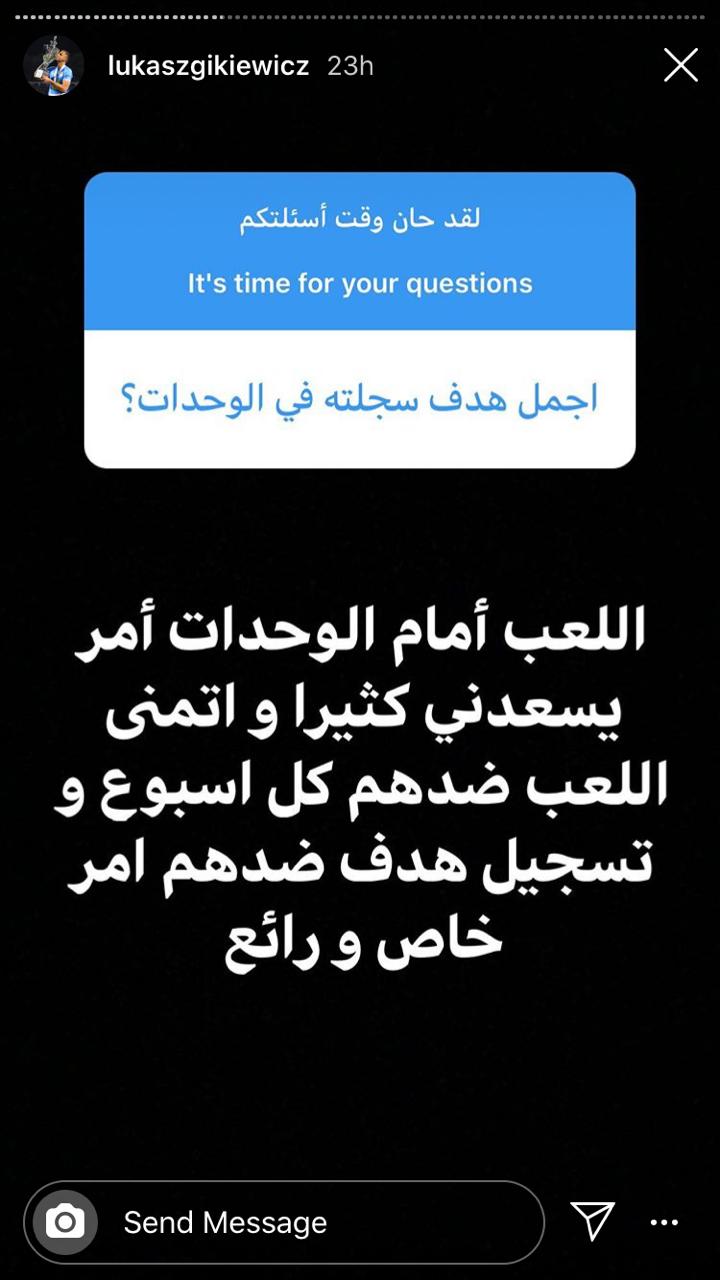The height and width of the screenshot is (1280, 720).
Task: Open lukaszgikiewicz profile avatar
Action: 53,66
